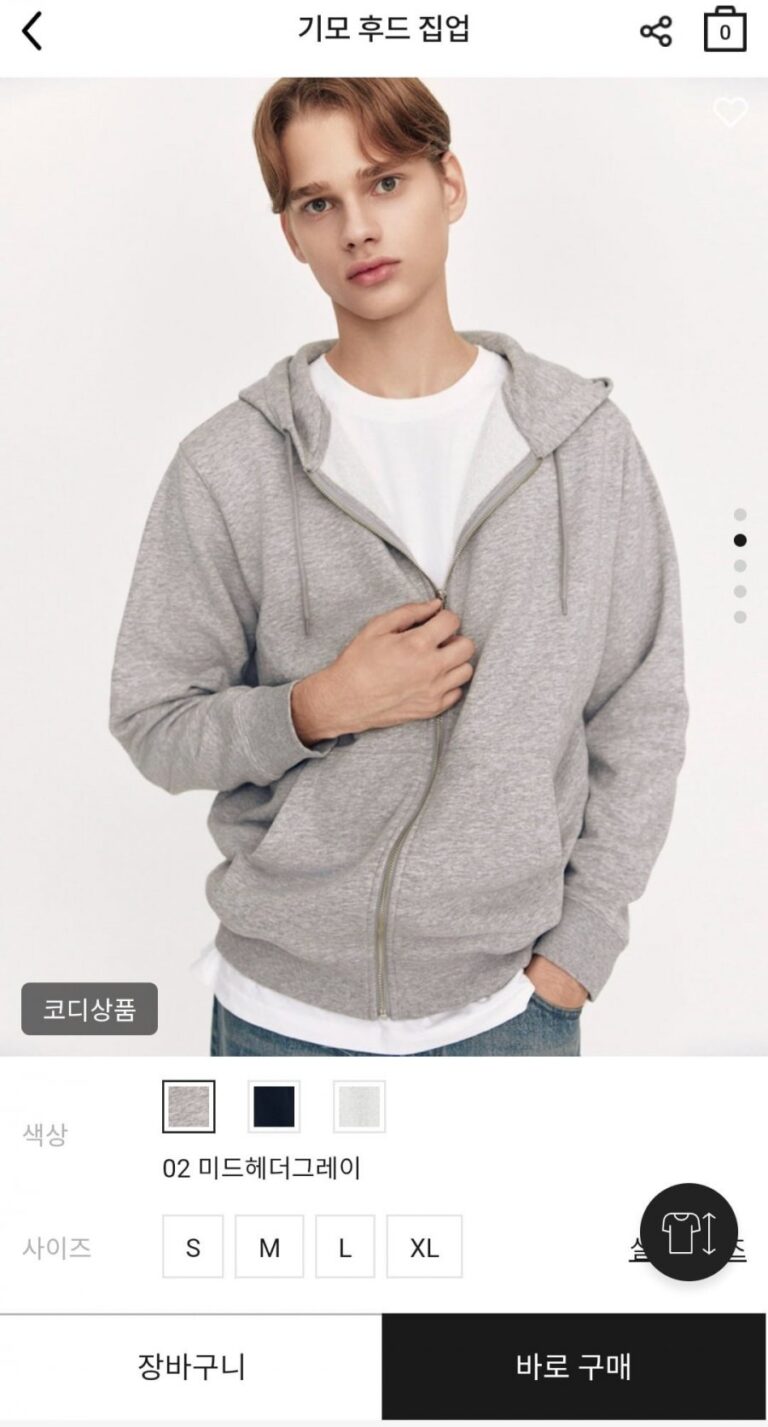
Task: Select the mid heather gray color swatch
Action: pos(189,1106)
